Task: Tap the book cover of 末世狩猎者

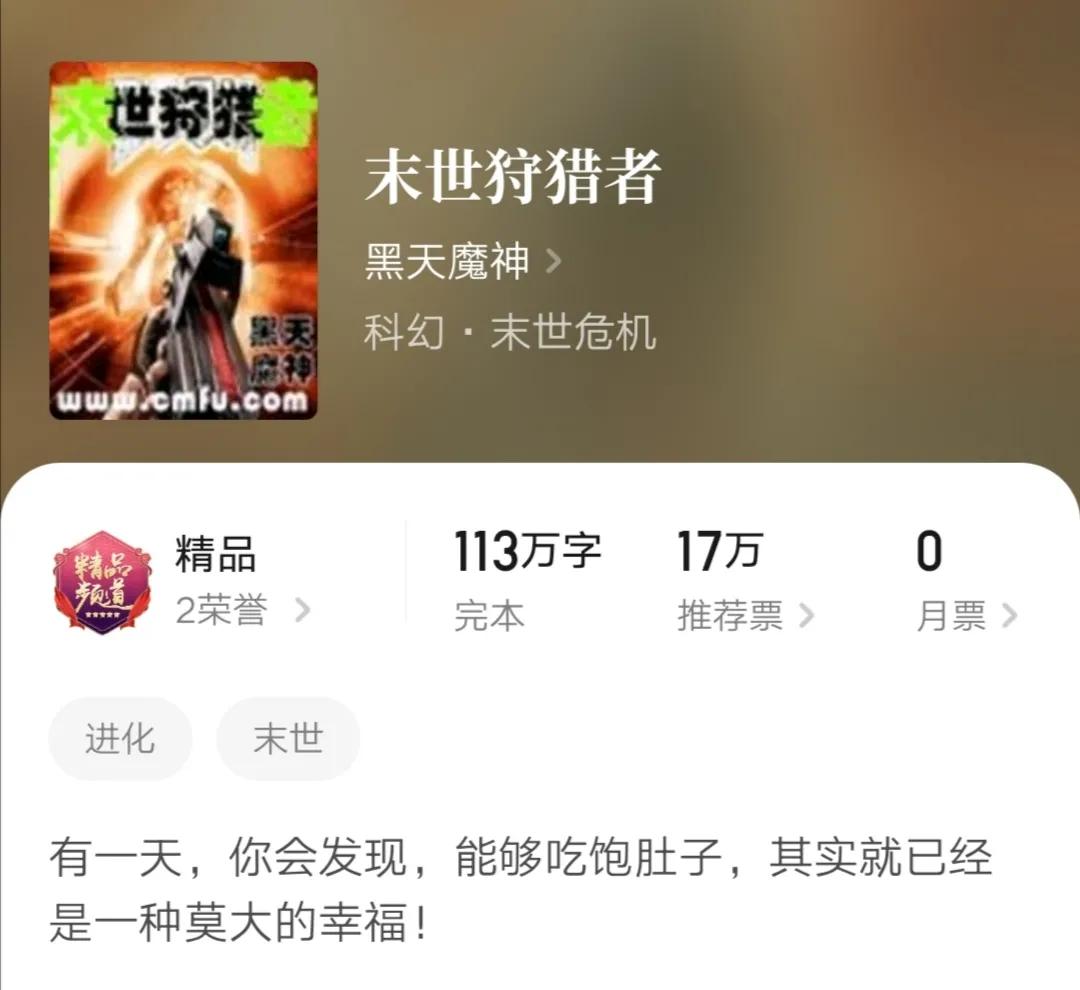Action: (x=183, y=240)
